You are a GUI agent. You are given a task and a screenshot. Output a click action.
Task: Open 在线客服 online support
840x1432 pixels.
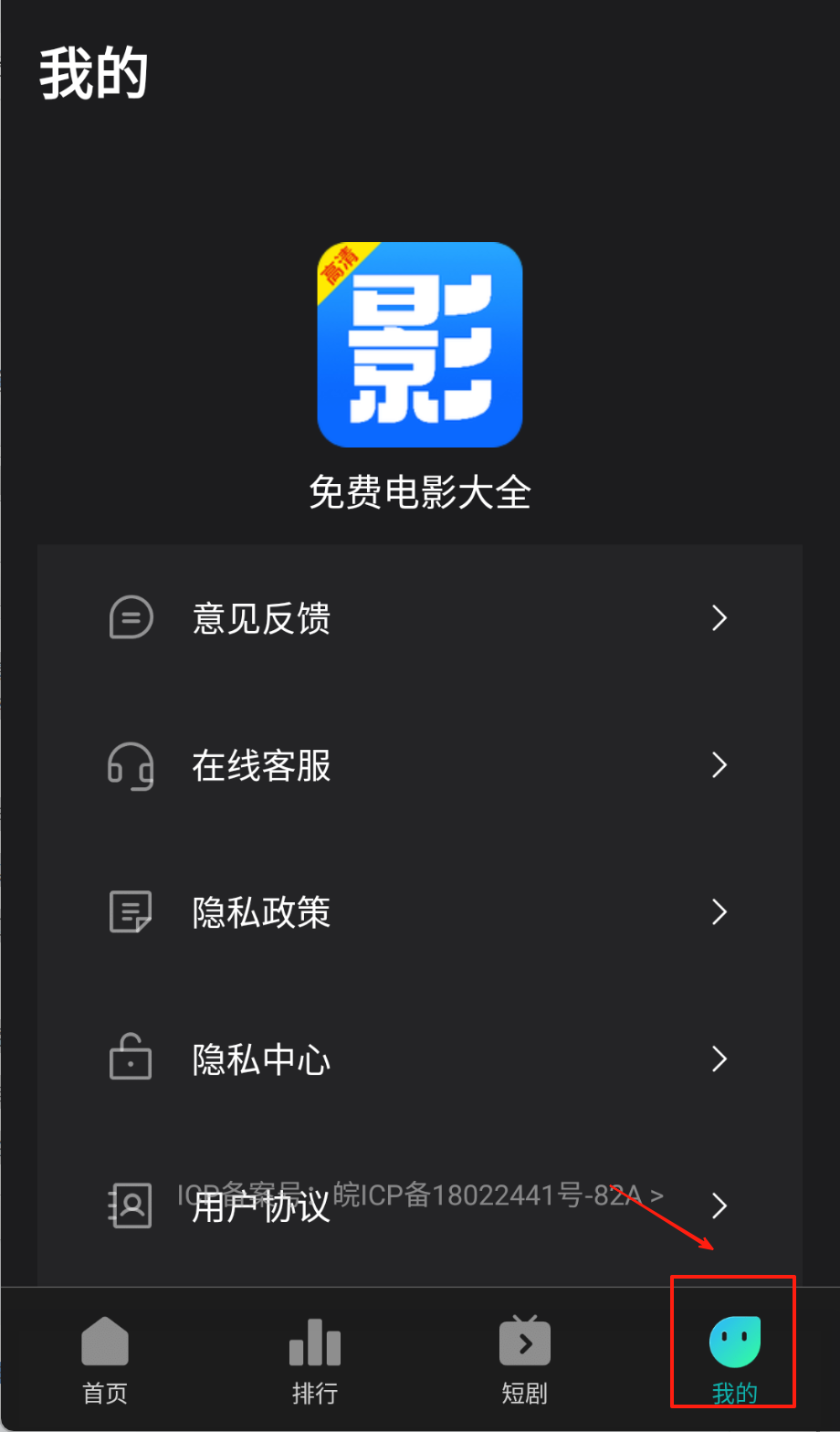[x=419, y=765]
